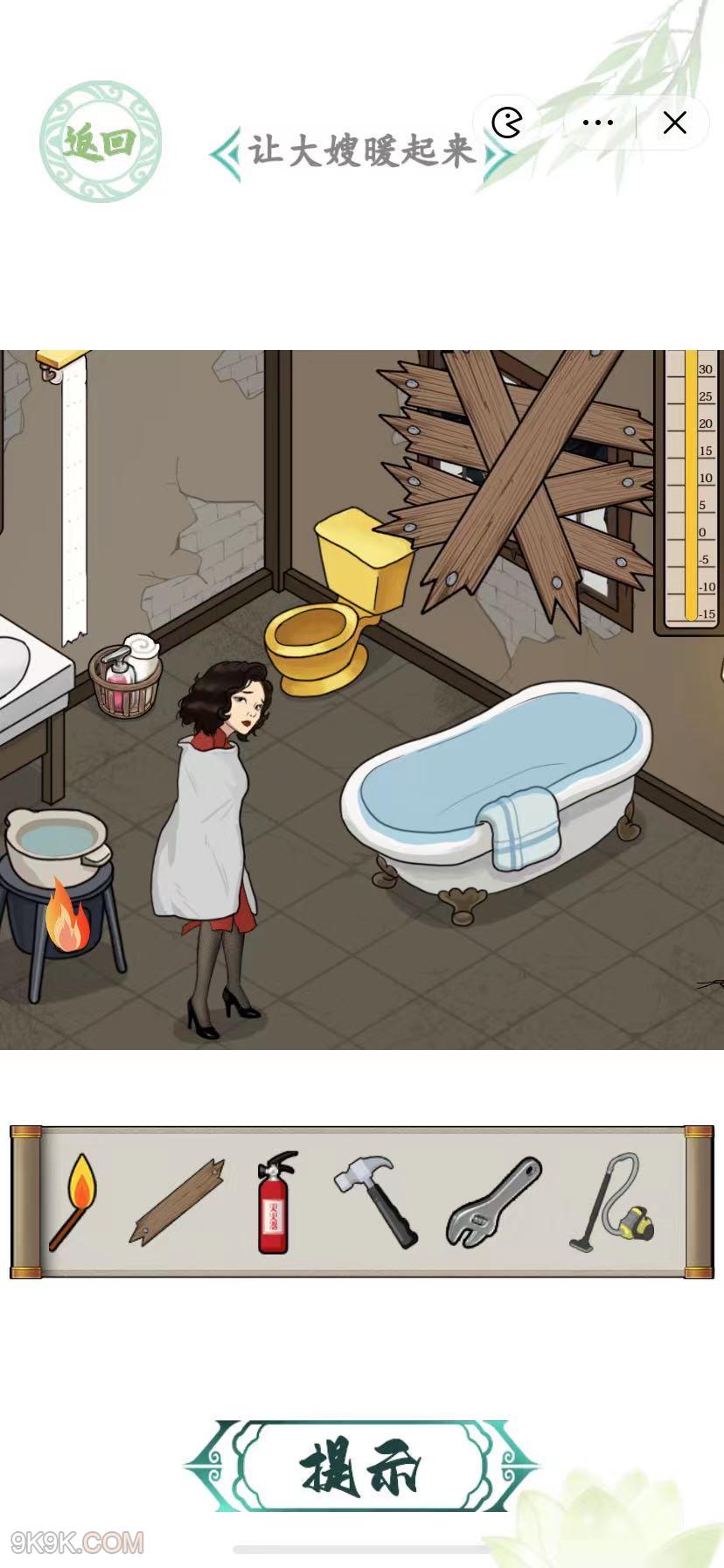Choose the hammer tool
724x1568 pixels.
click(x=377, y=1200)
